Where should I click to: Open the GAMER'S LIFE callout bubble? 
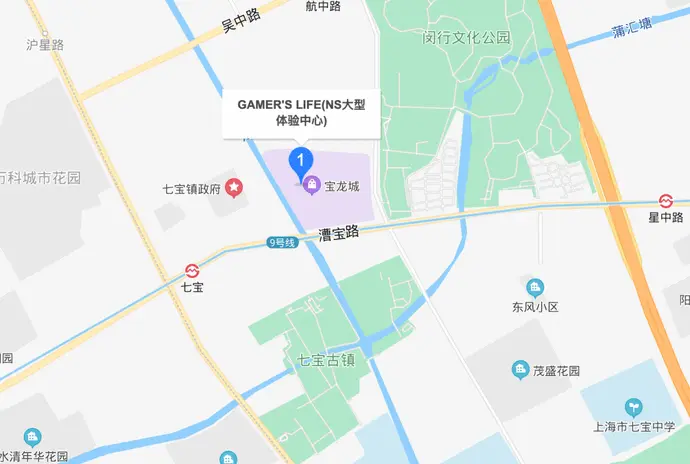point(301,111)
